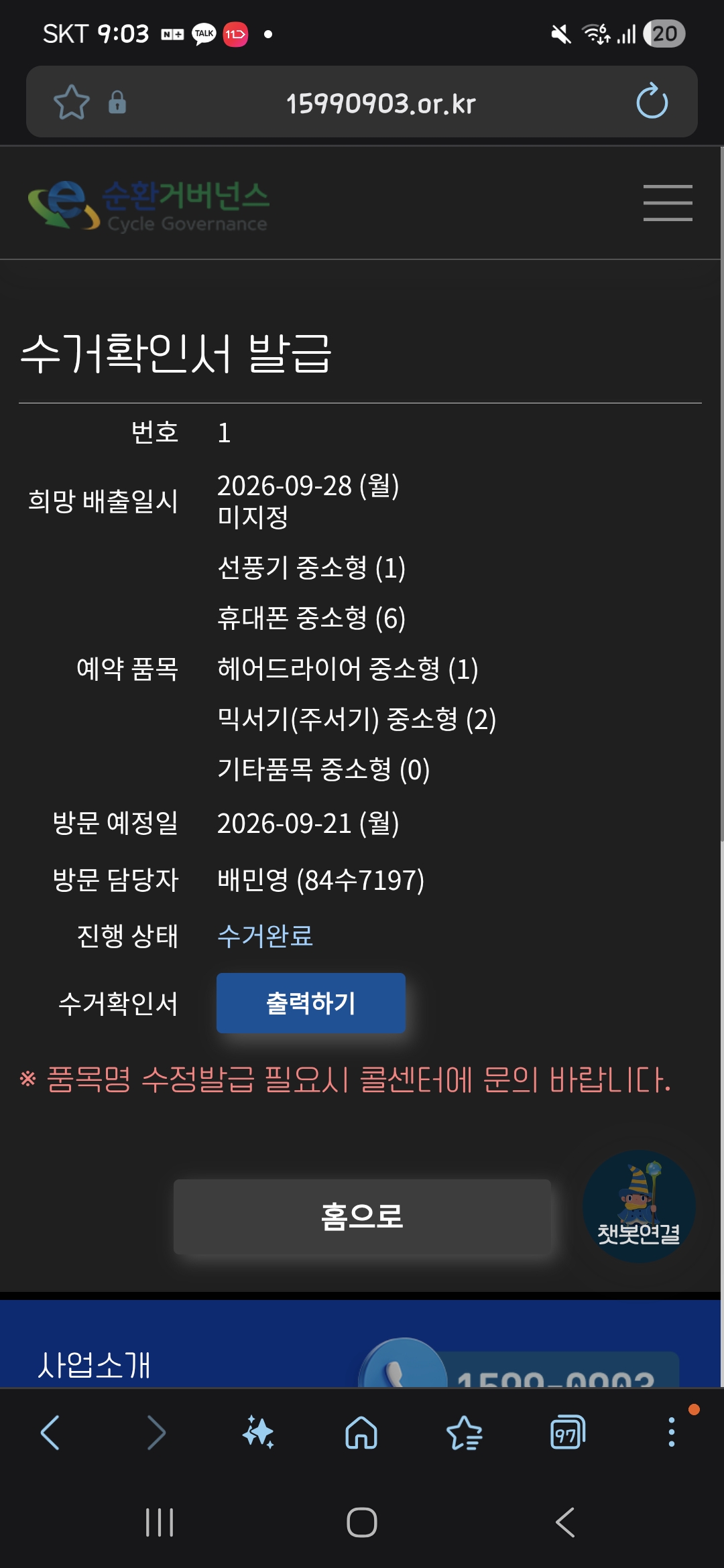Tap the 출력하기 button to print the confirmation
724x1568 pixels.
click(310, 1002)
